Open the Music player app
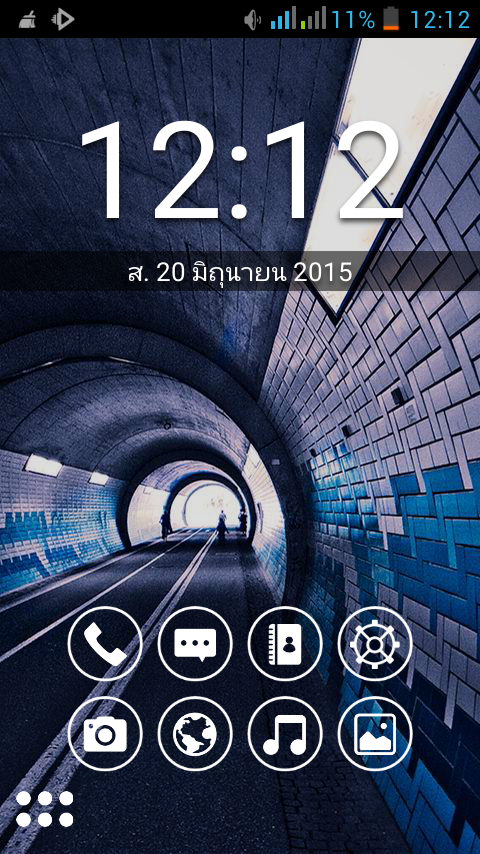This screenshot has width=480, height=854. (x=285, y=734)
